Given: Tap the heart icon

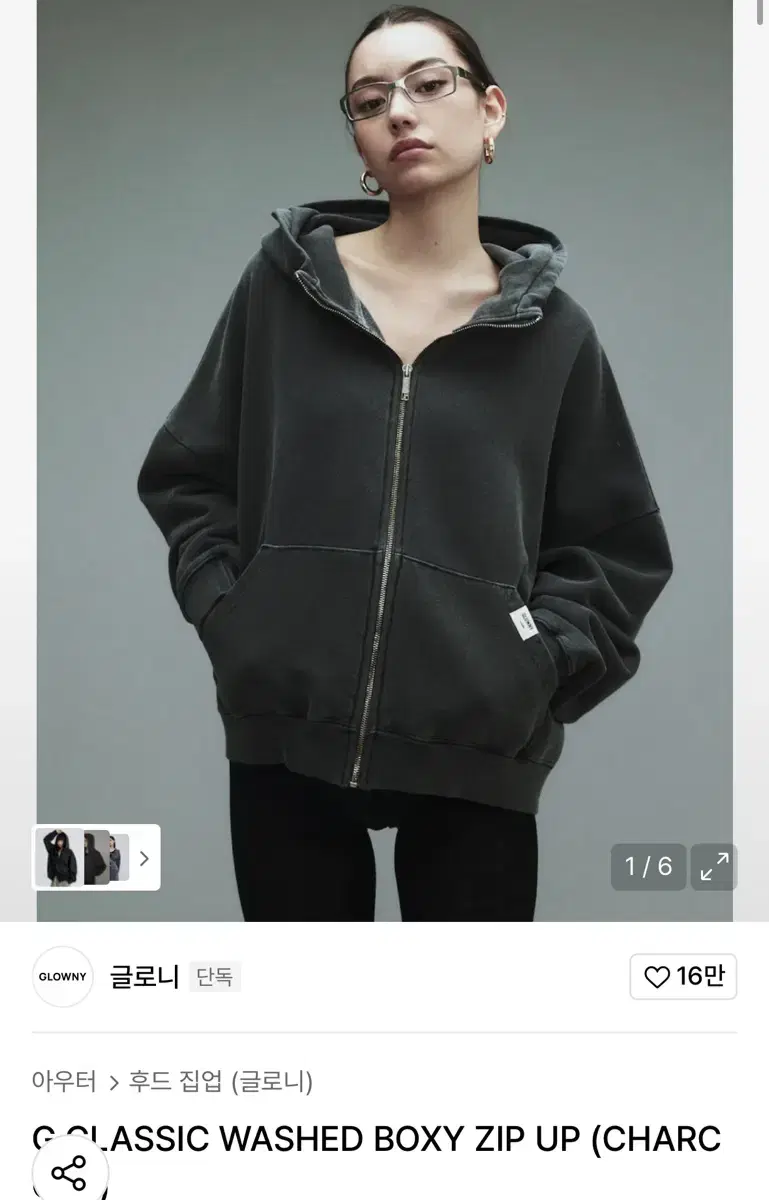Looking at the screenshot, I should [x=655, y=977].
